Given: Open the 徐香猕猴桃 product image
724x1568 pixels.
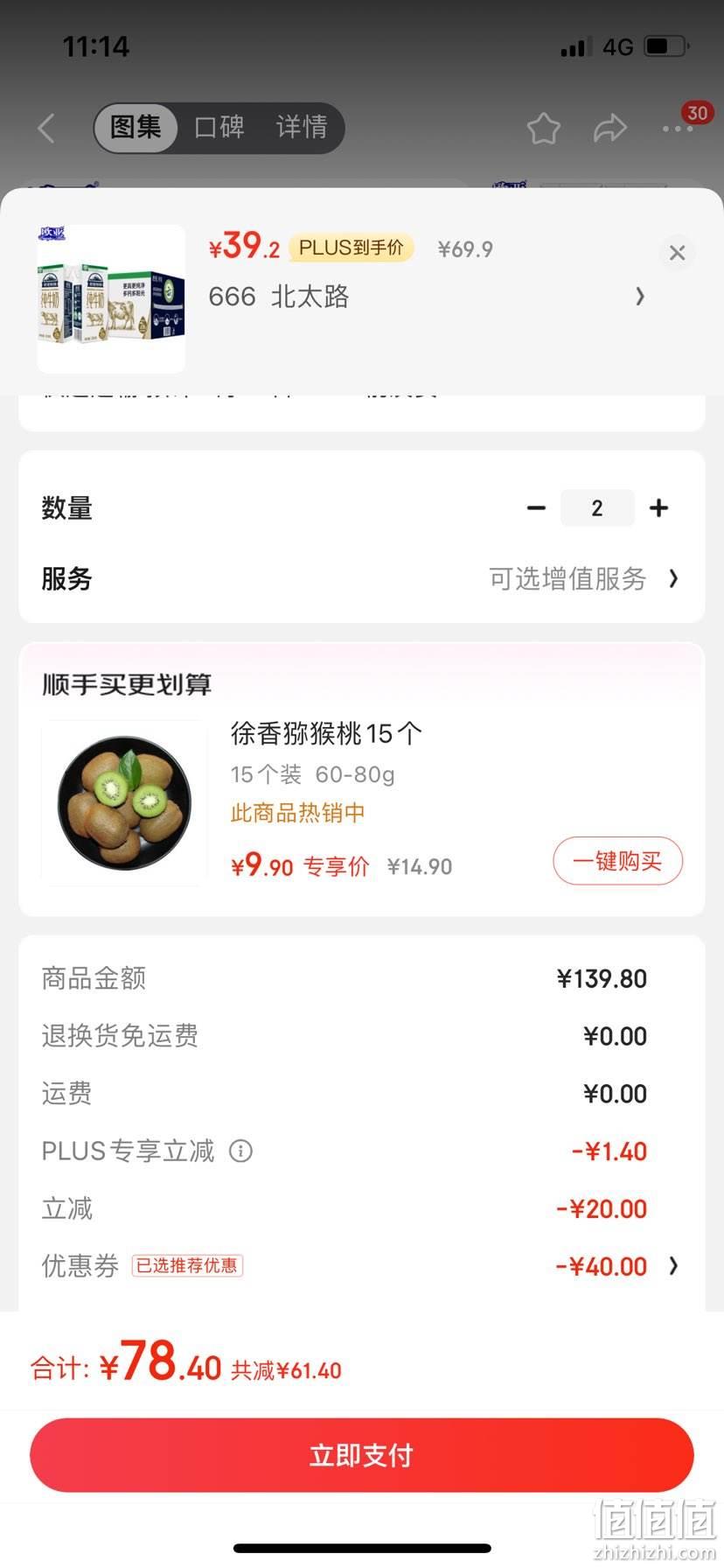Looking at the screenshot, I should pyautogui.click(x=124, y=802).
